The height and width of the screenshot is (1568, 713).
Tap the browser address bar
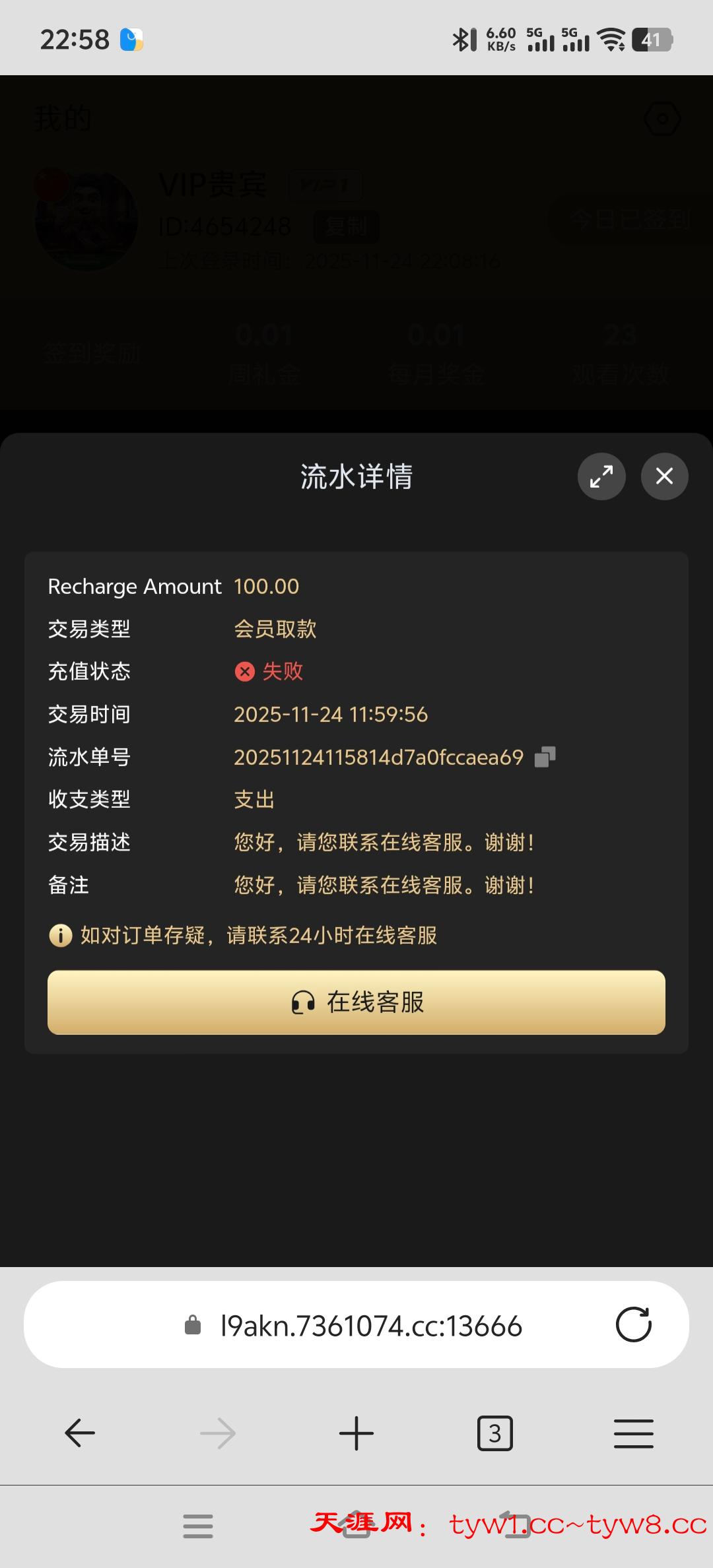(x=370, y=1326)
